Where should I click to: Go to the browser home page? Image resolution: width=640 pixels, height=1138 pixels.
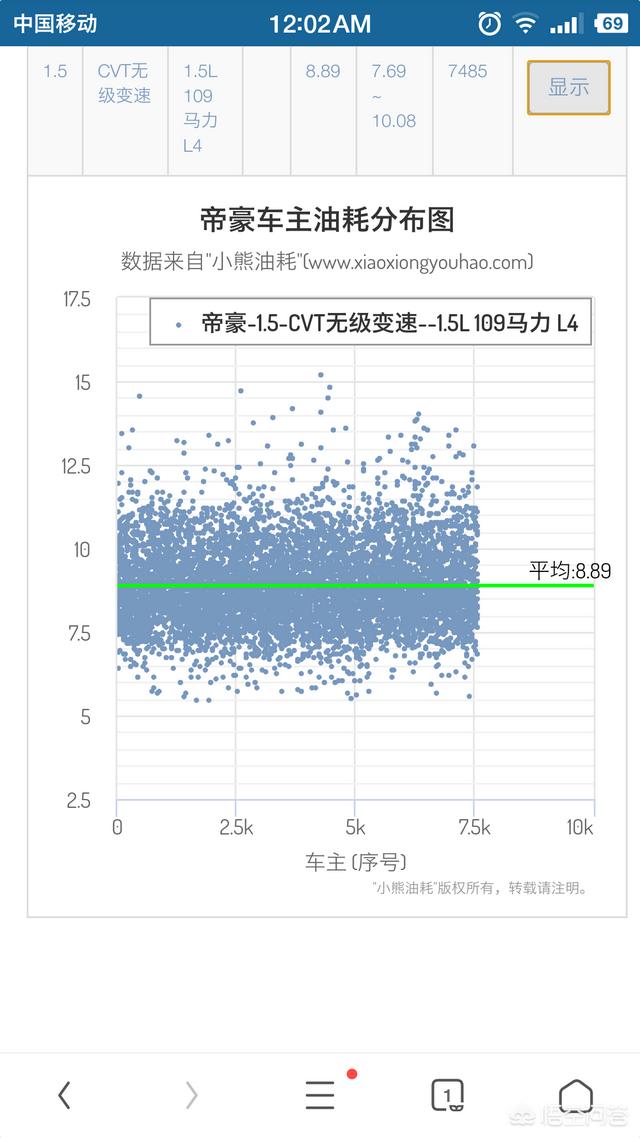tap(575, 1094)
